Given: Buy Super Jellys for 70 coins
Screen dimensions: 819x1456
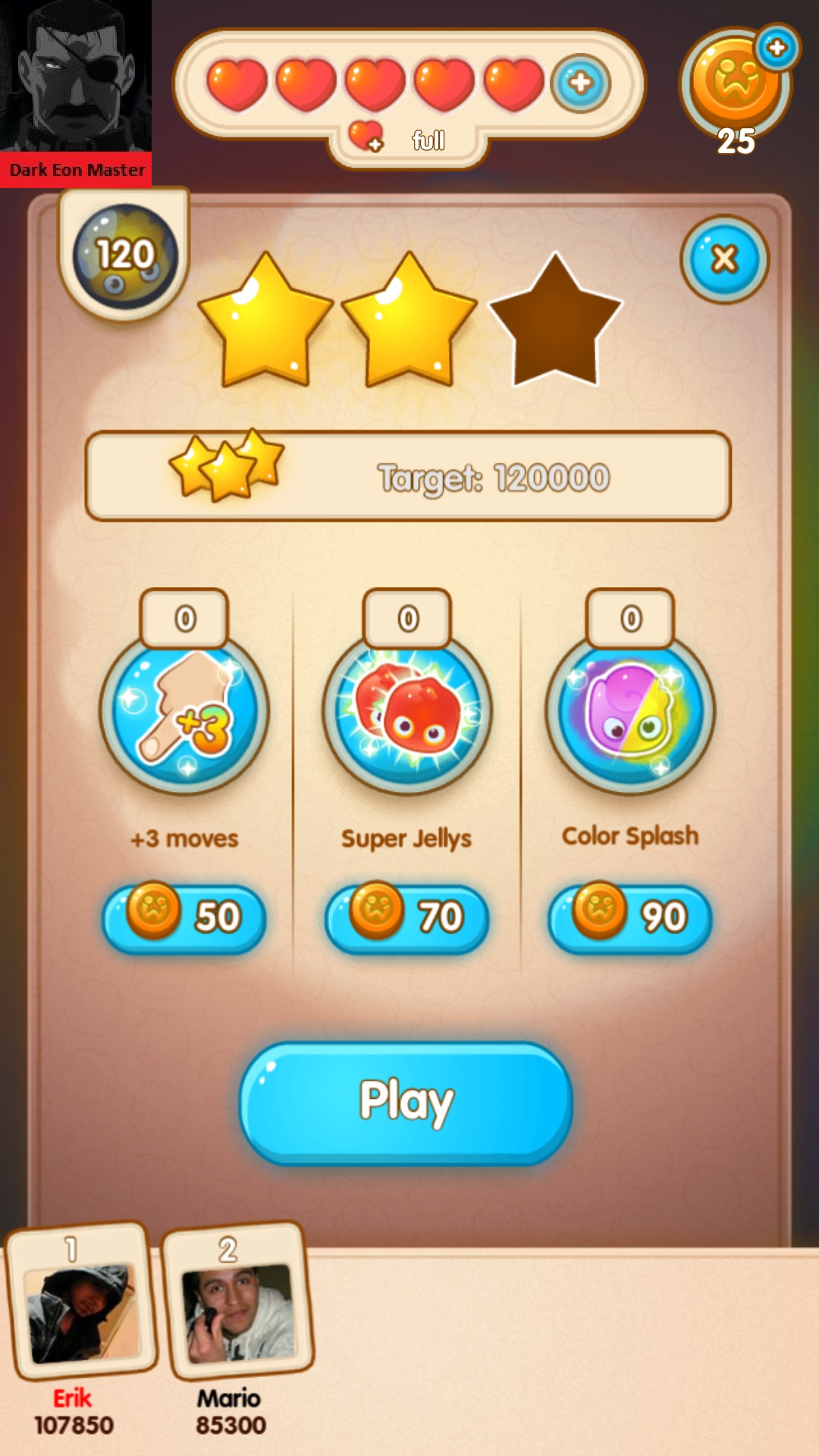Looking at the screenshot, I should pos(407,918).
